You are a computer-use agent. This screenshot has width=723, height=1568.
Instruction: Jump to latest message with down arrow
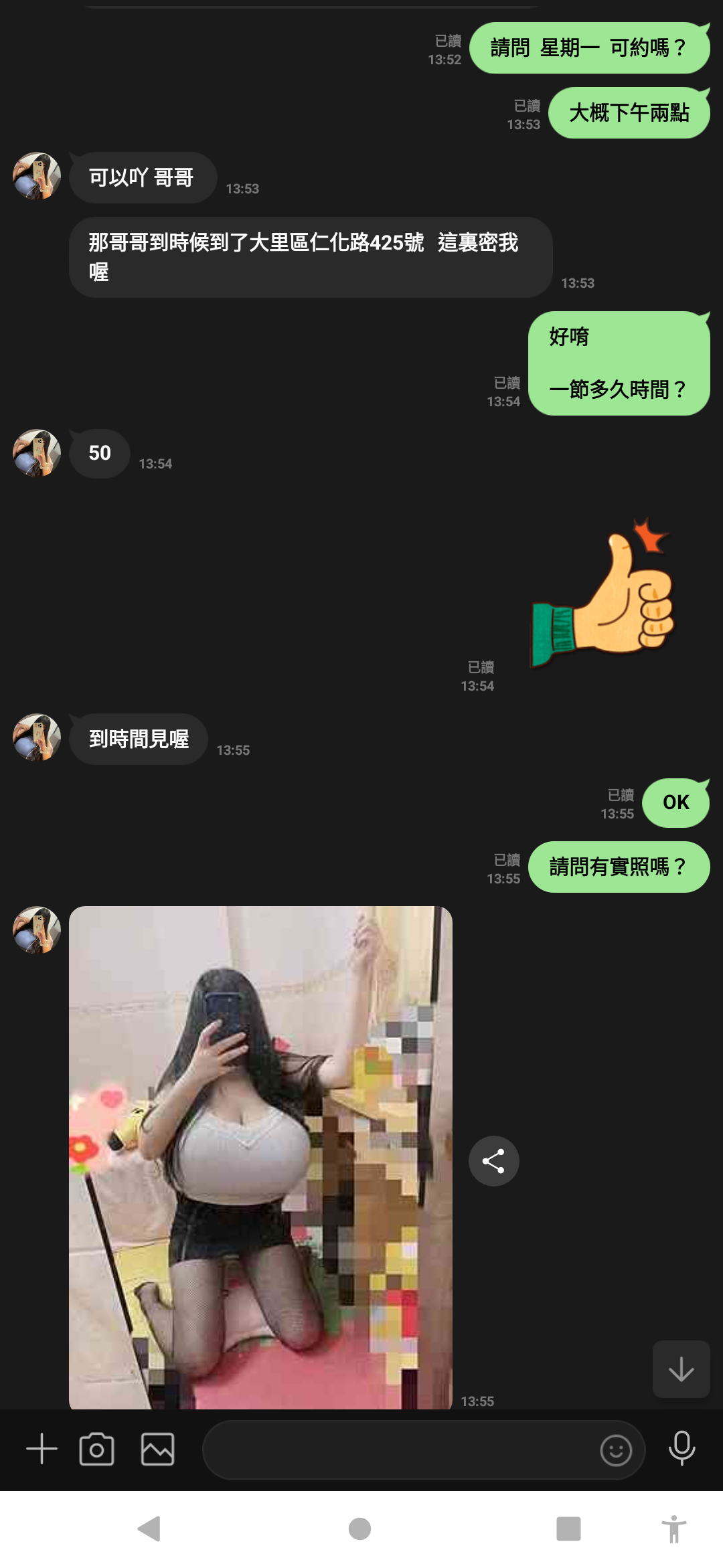[681, 1369]
